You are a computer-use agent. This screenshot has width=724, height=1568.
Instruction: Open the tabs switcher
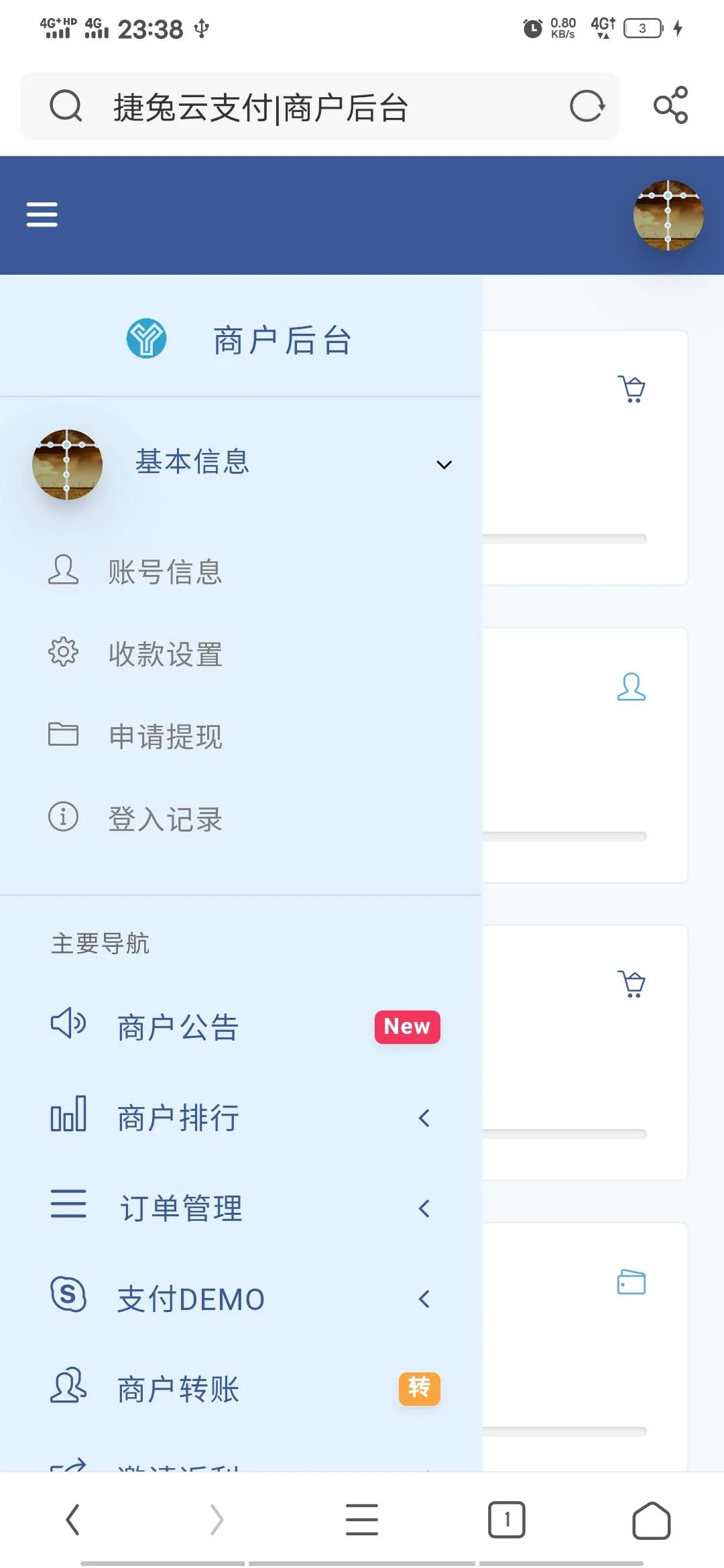pos(507,1519)
